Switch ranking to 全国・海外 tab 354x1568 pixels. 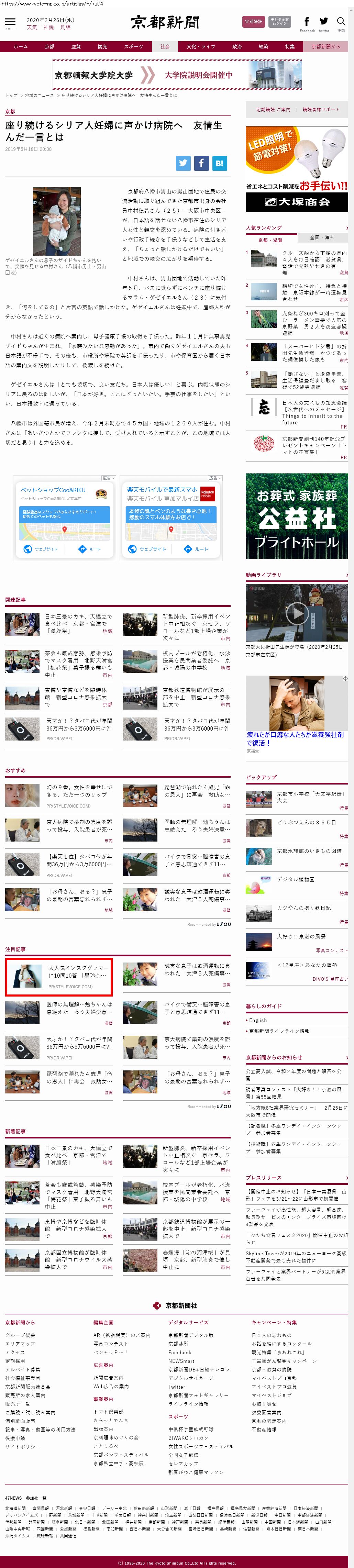(x=322, y=237)
